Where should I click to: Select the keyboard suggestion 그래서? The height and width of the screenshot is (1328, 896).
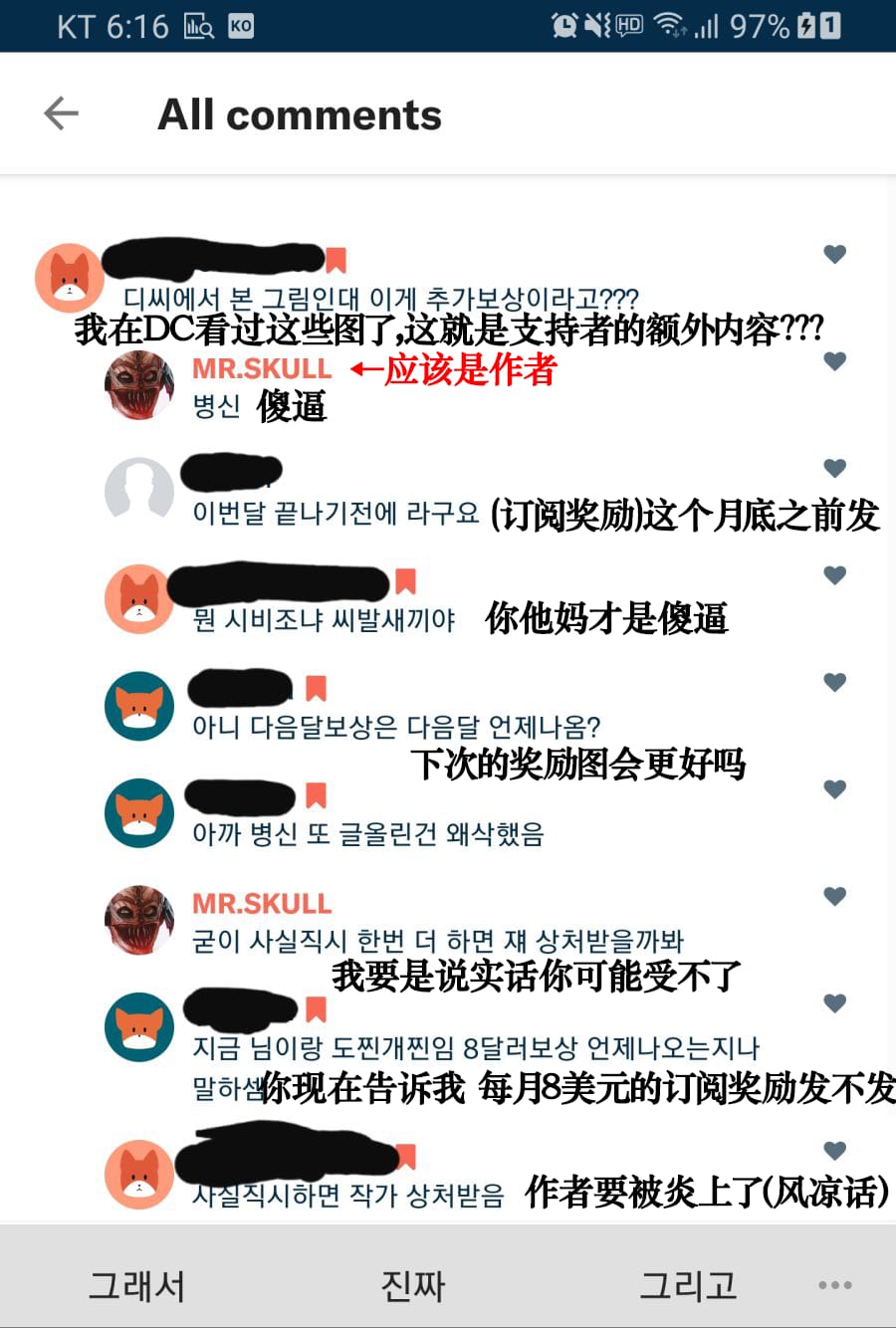(136, 1285)
